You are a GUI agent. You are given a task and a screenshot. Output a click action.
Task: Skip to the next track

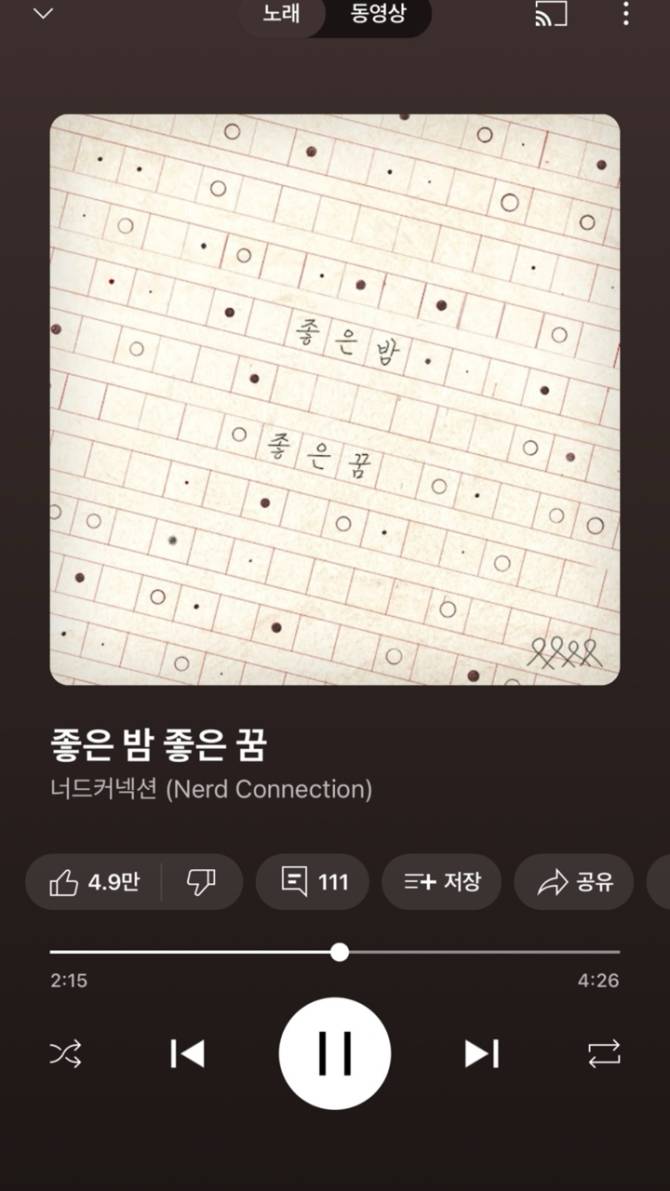(481, 1053)
